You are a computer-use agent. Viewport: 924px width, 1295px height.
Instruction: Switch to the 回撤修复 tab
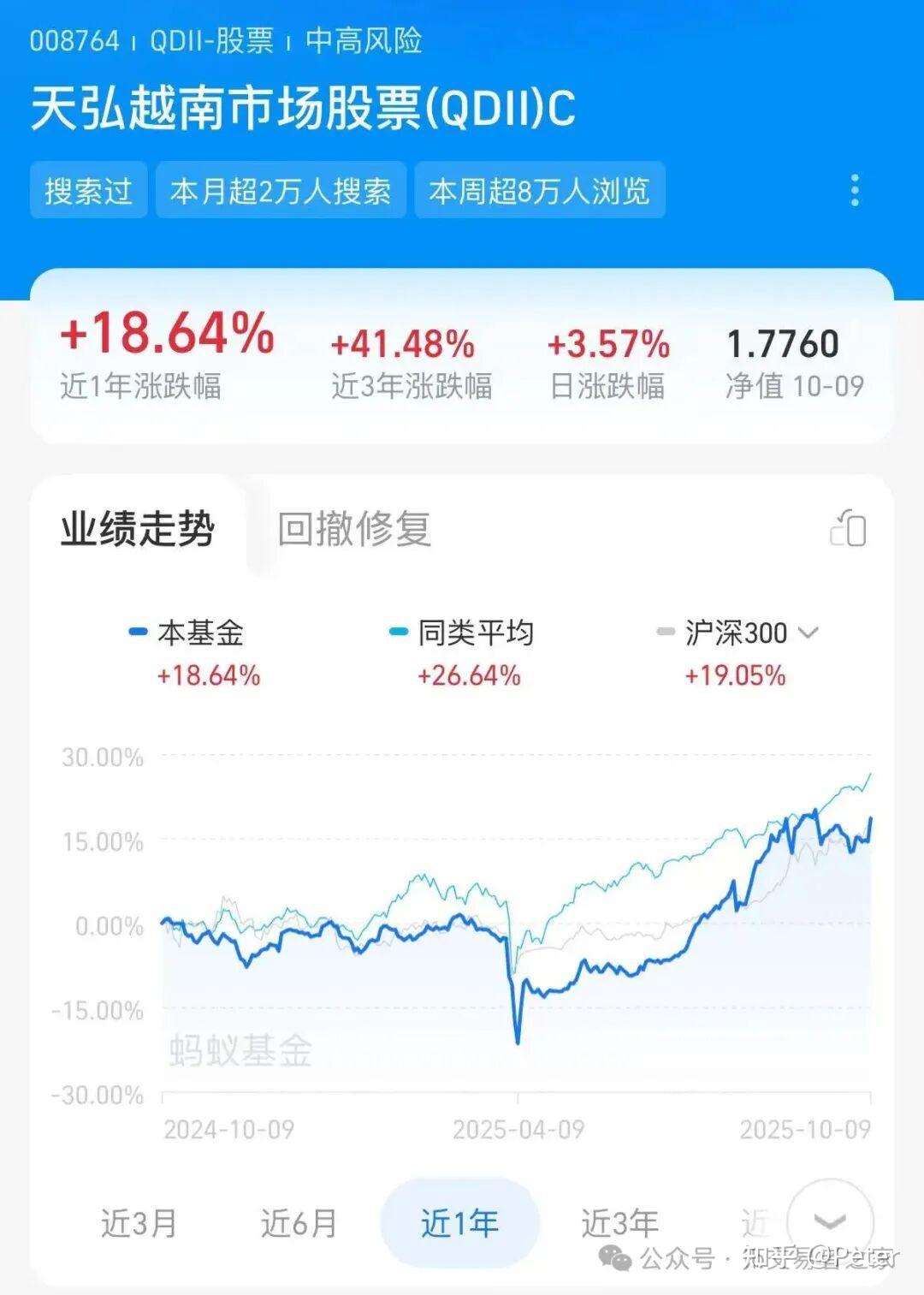[x=352, y=531]
